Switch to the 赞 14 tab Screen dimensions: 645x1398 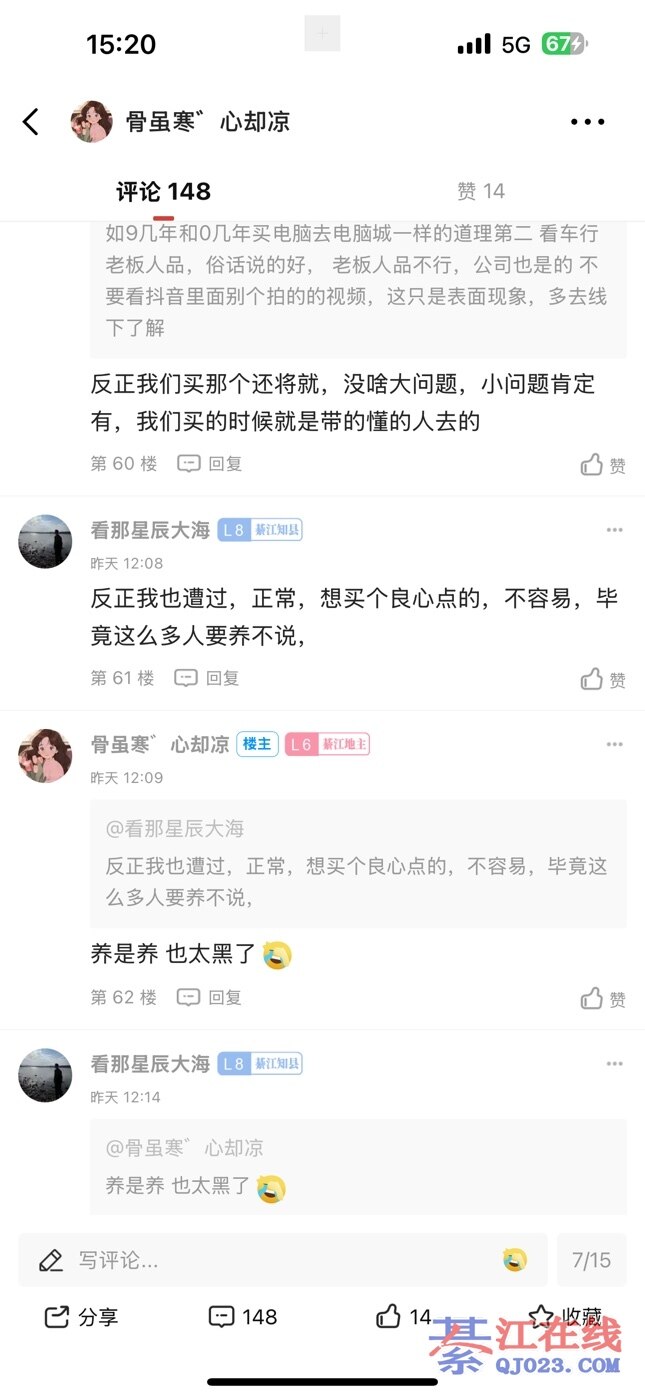pos(480,191)
